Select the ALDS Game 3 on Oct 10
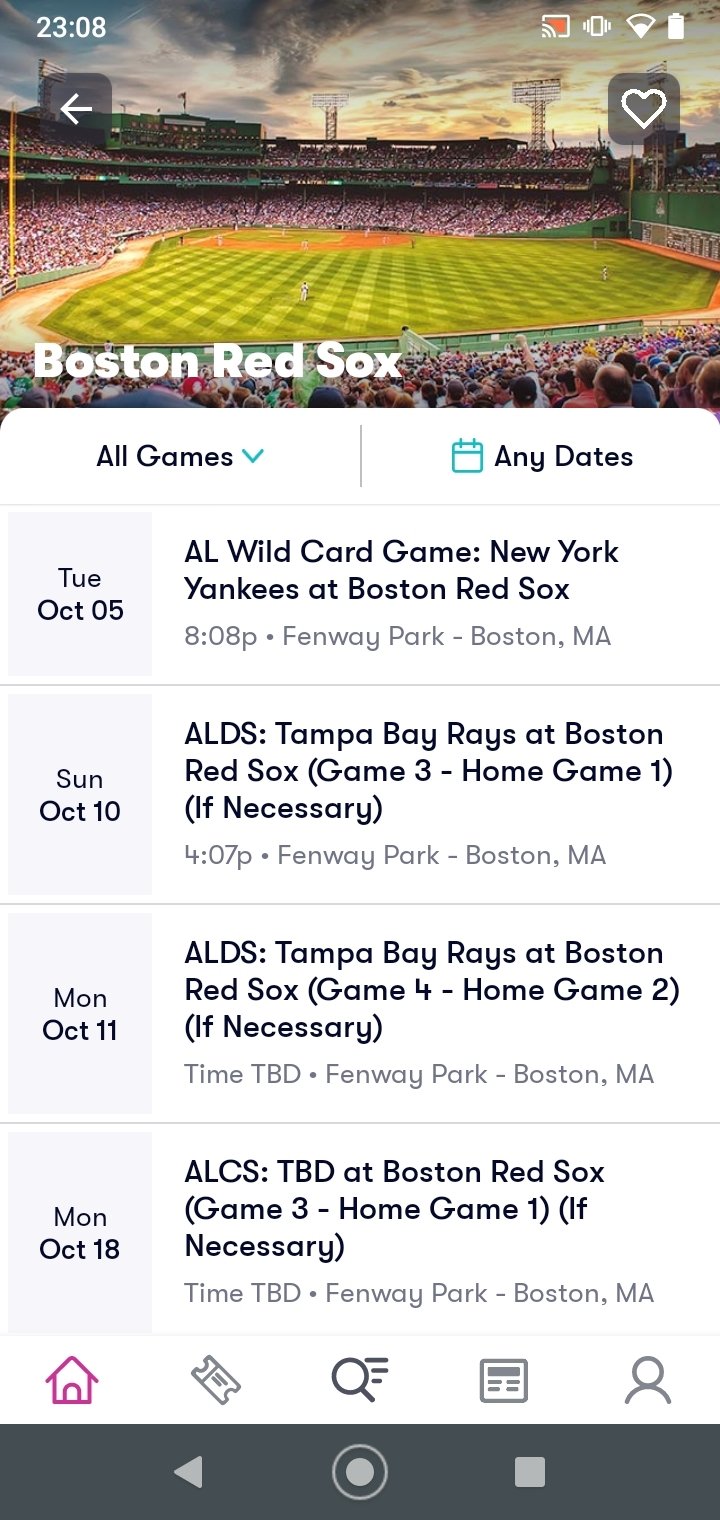720x1520 pixels. [360, 795]
